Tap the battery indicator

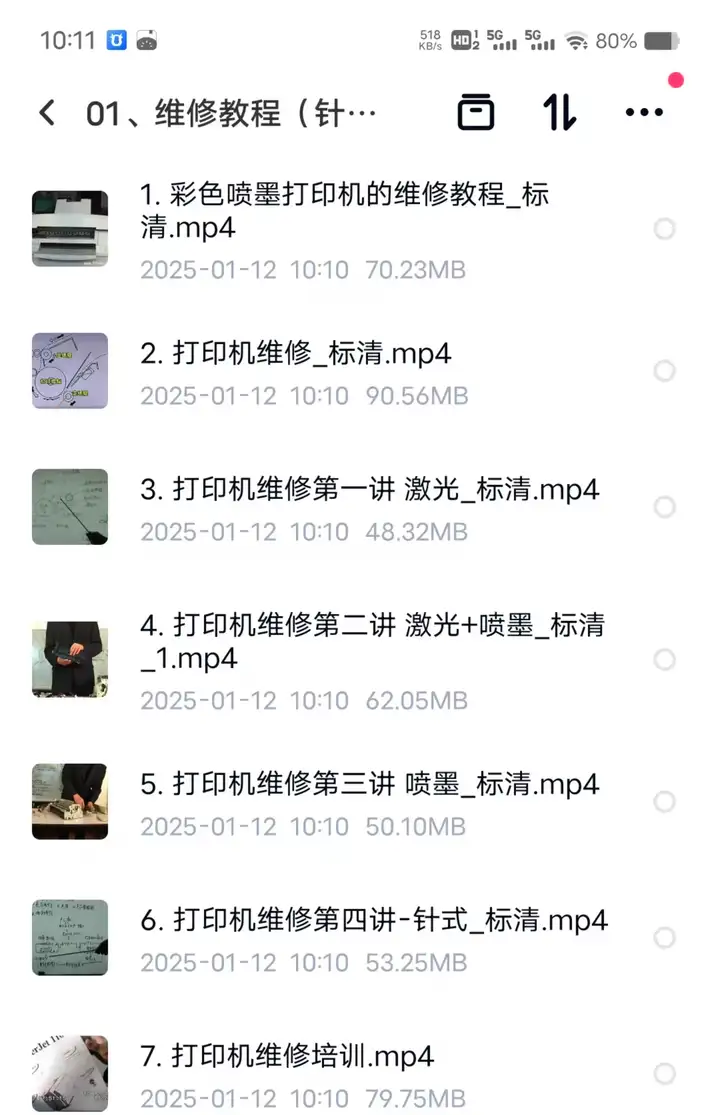[660, 40]
